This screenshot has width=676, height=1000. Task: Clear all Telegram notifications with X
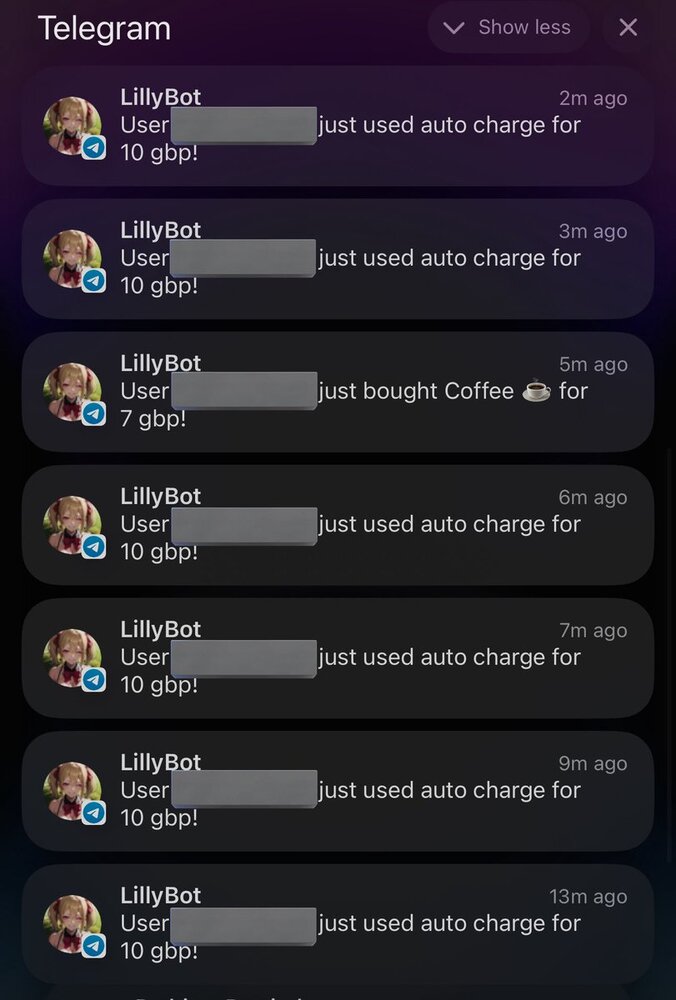pos(628,28)
